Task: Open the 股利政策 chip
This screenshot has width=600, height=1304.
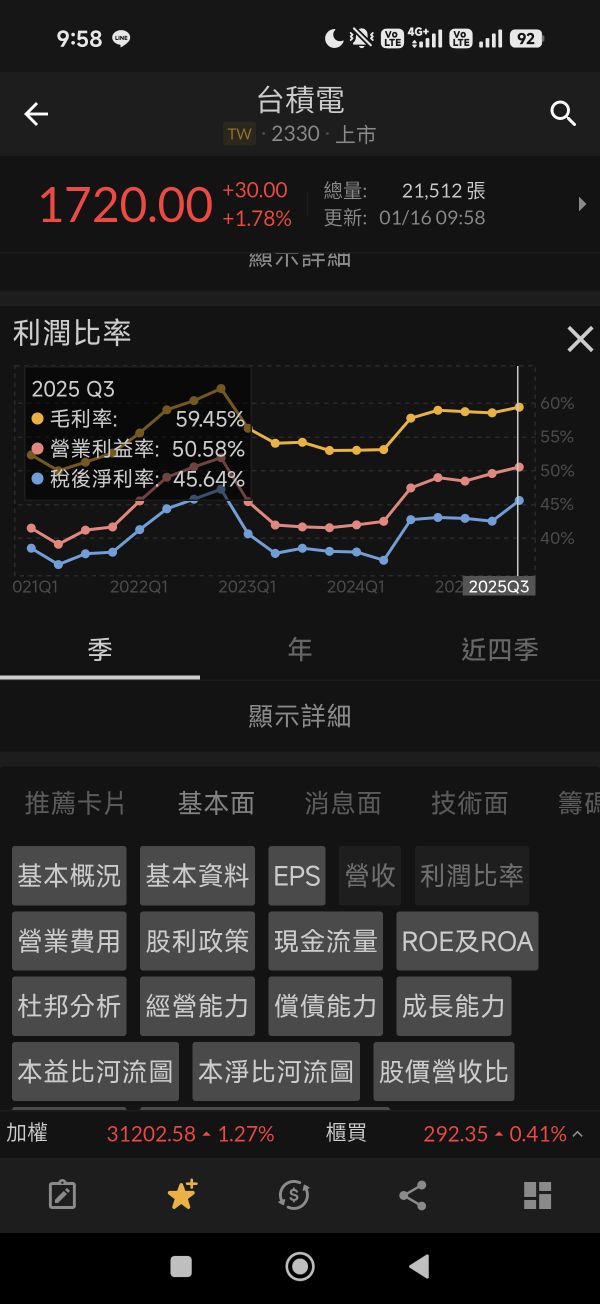Action: 197,941
